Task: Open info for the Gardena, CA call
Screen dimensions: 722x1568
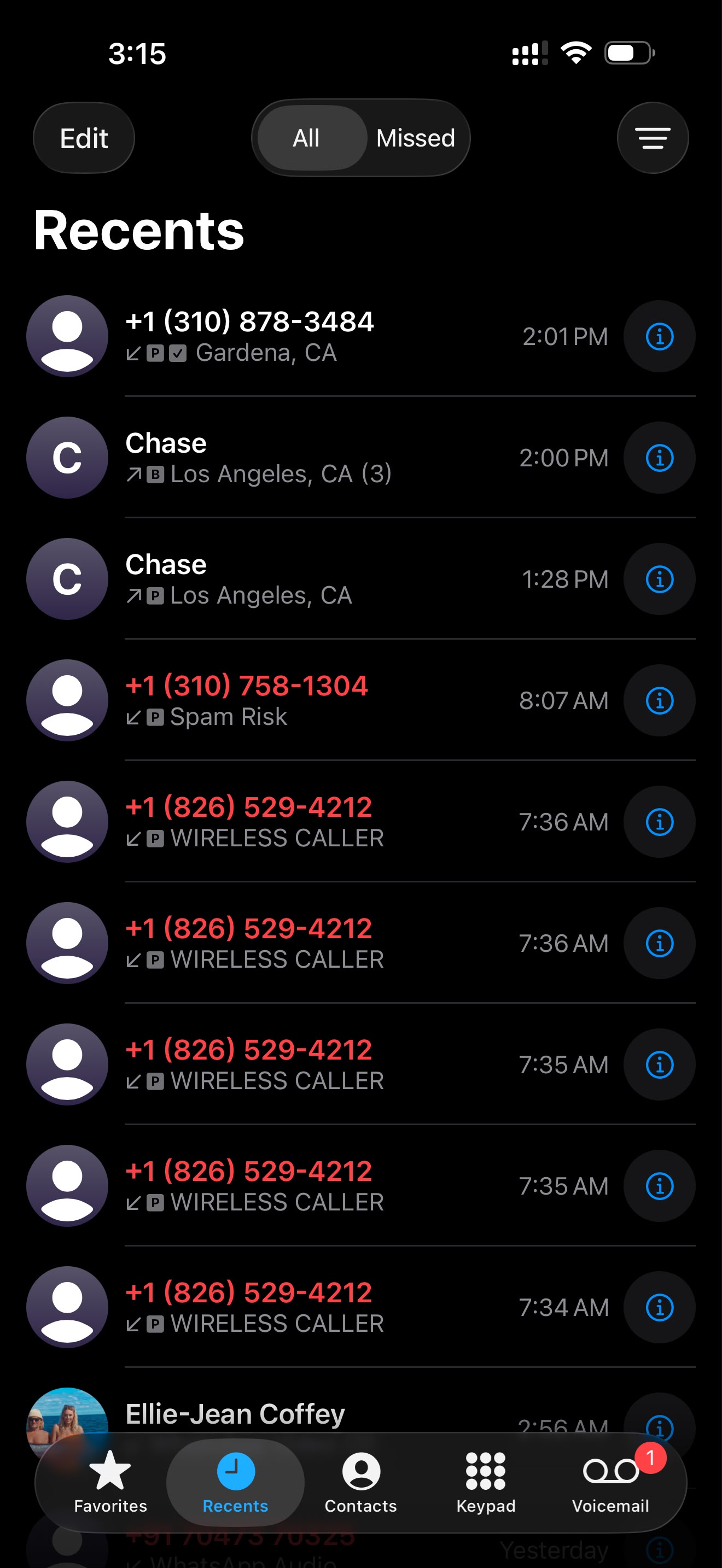Action: tap(659, 337)
